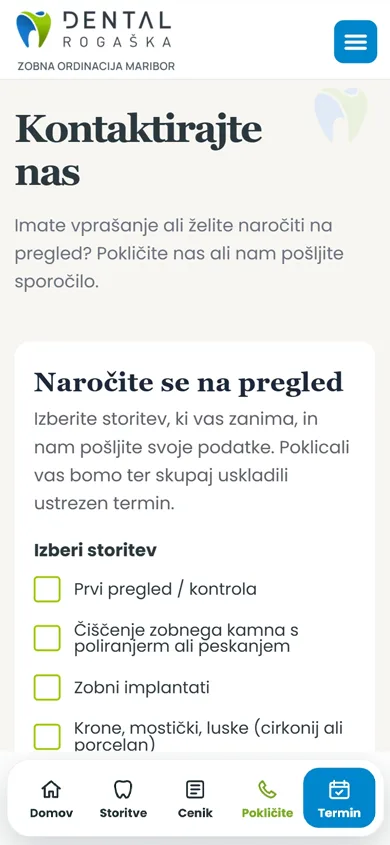The width and height of the screenshot is (390, 845).
Task: Tap Pokličite to call
Action: coord(267,799)
